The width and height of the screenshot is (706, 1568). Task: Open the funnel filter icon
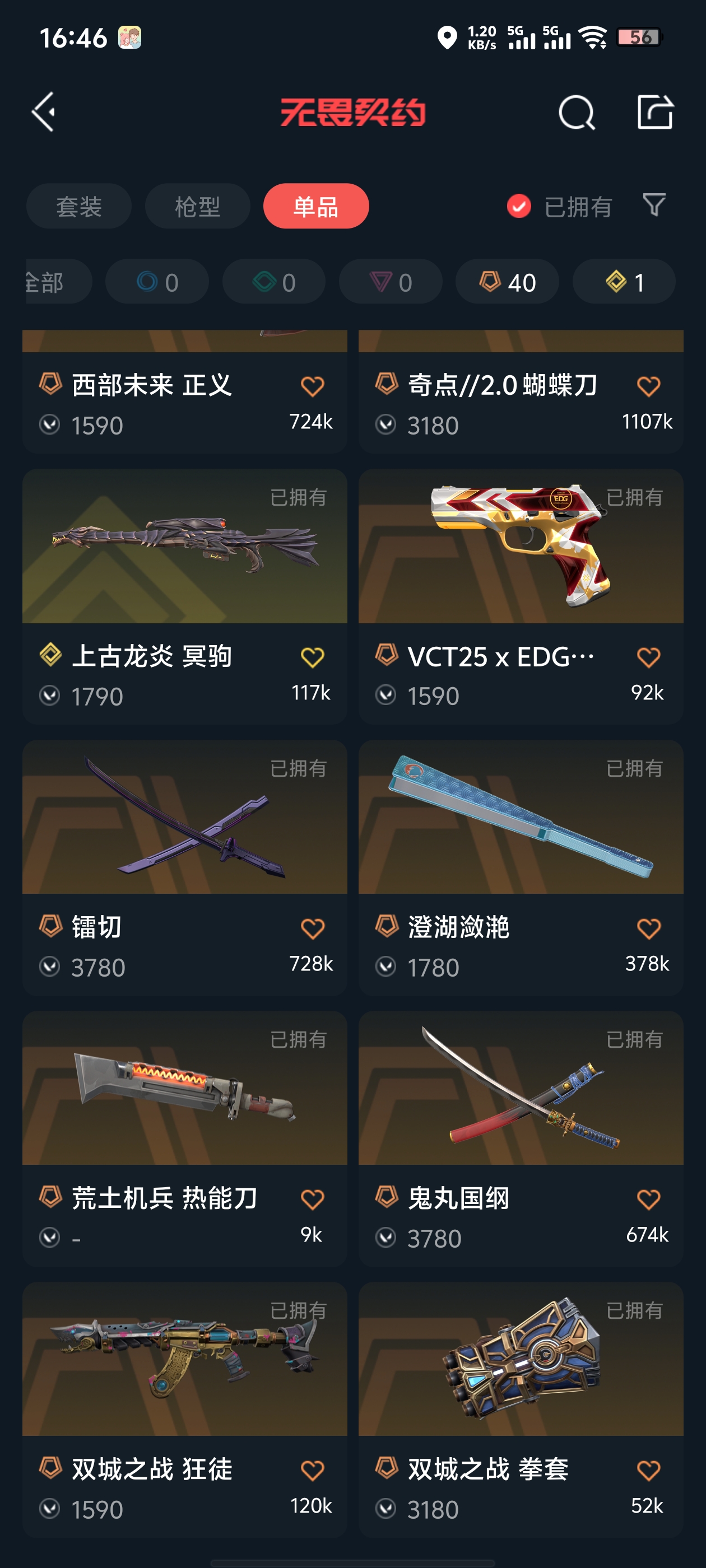pos(654,205)
